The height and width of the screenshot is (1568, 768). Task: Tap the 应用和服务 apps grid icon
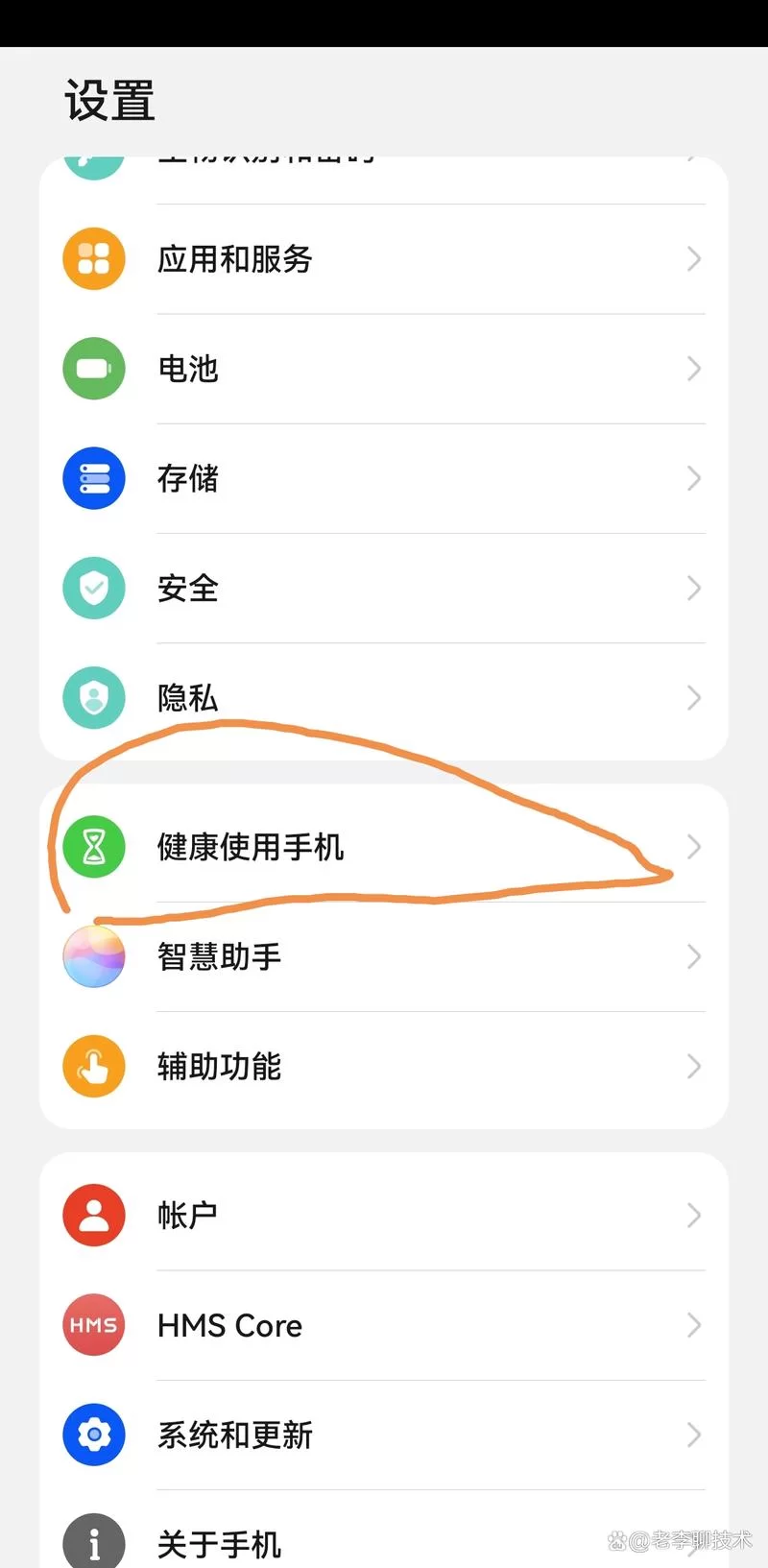coord(93,258)
